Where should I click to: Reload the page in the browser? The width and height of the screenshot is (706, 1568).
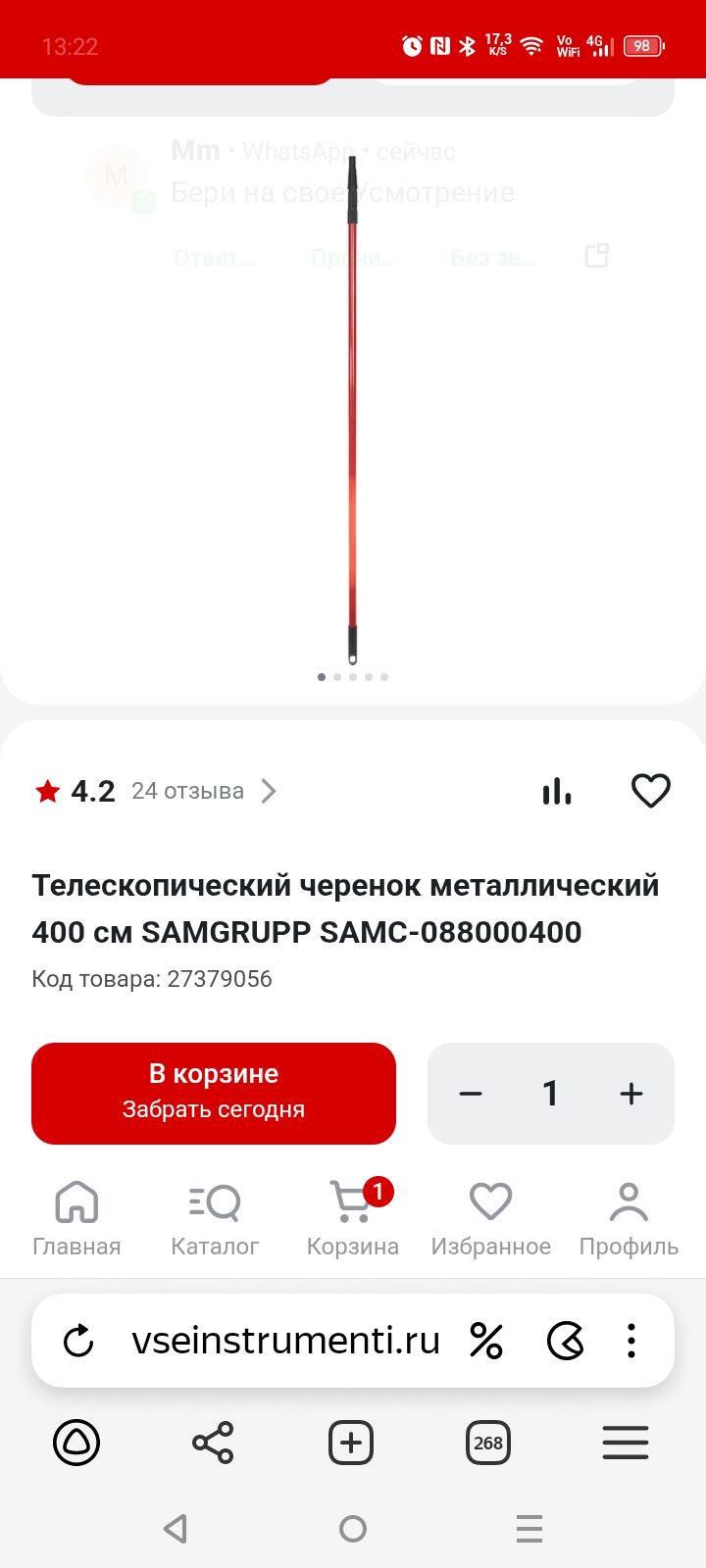pos(78,1341)
